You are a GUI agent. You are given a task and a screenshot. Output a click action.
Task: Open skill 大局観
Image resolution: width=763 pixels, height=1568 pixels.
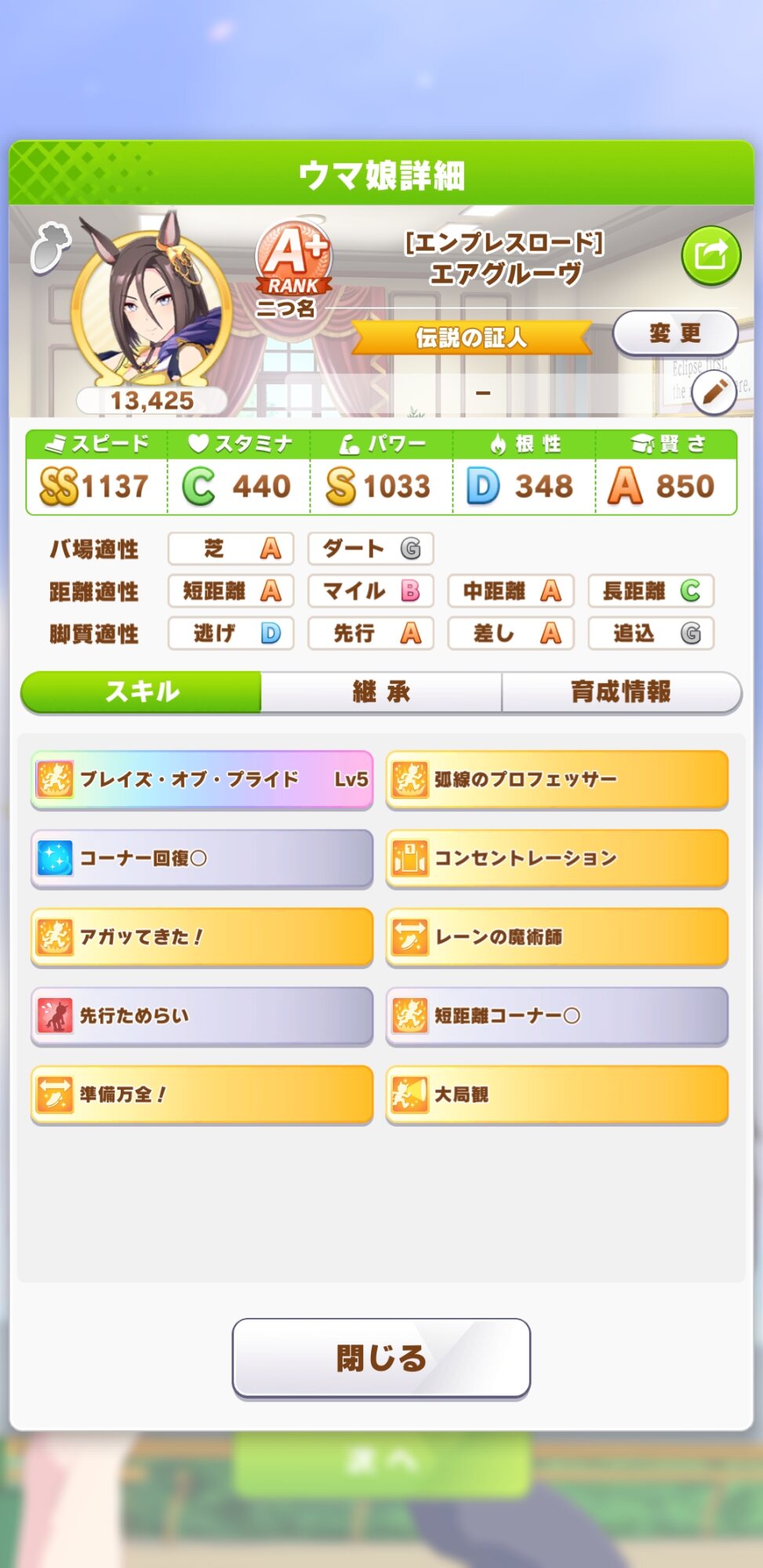tap(557, 1094)
